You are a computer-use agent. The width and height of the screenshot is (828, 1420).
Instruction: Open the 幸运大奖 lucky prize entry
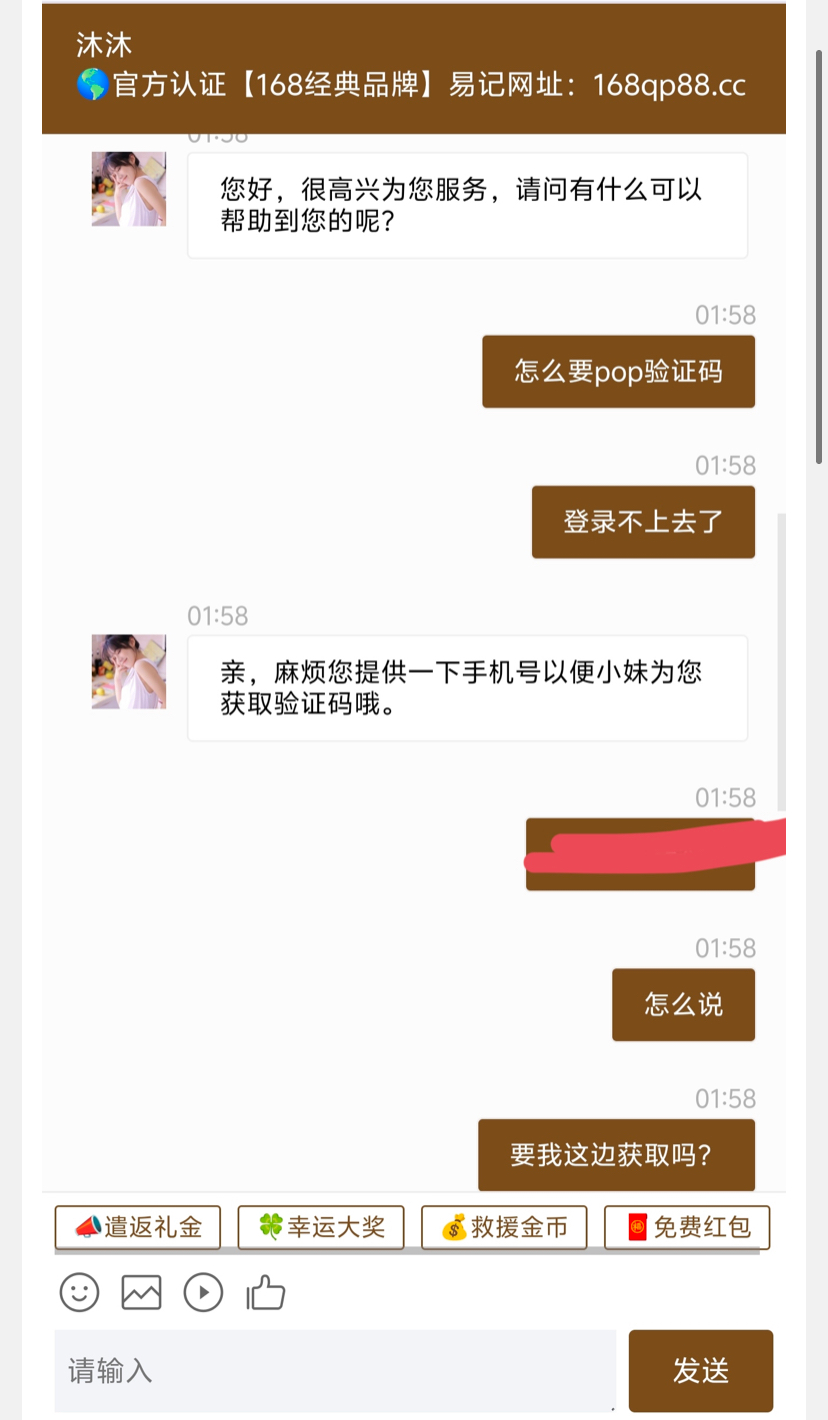320,1227
